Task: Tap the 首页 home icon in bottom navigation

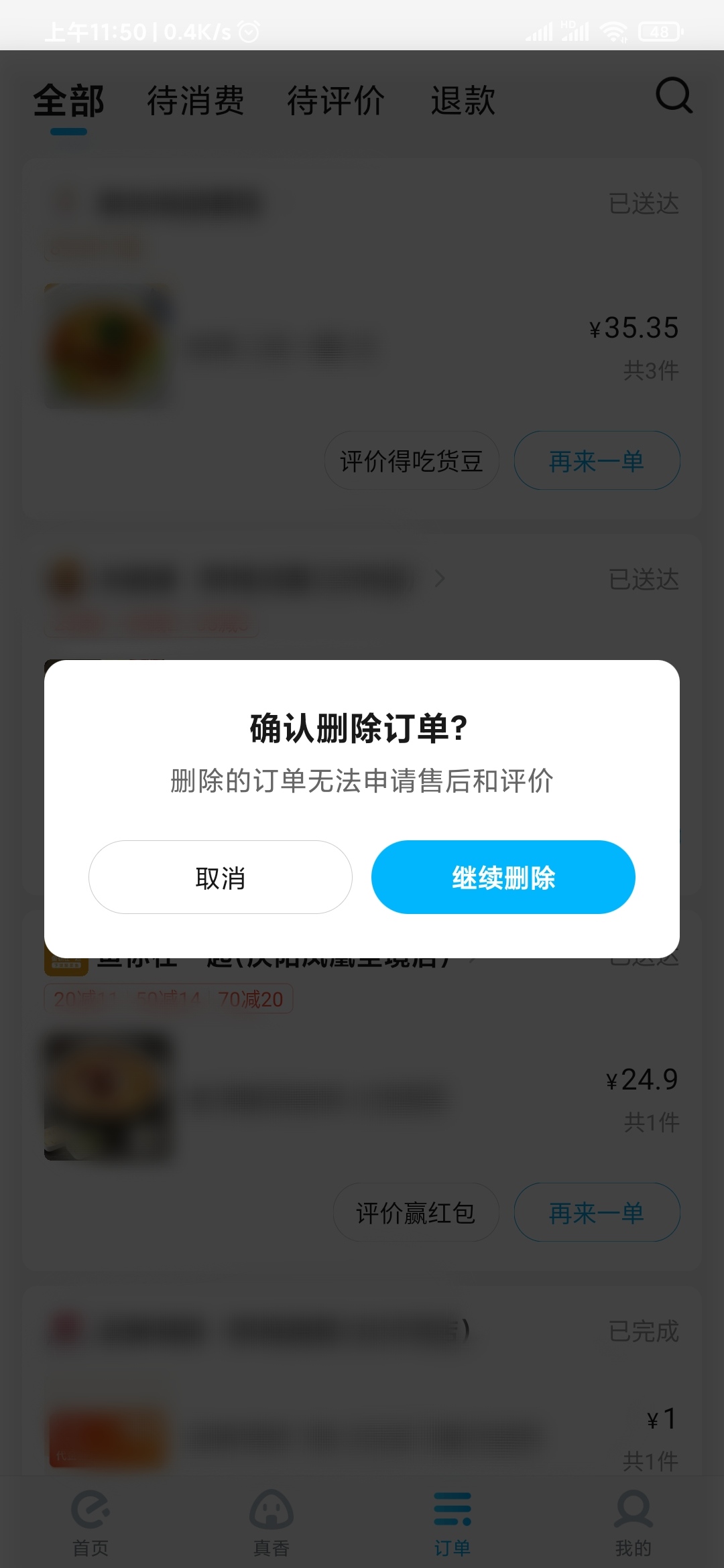Action: (x=89, y=1509)
